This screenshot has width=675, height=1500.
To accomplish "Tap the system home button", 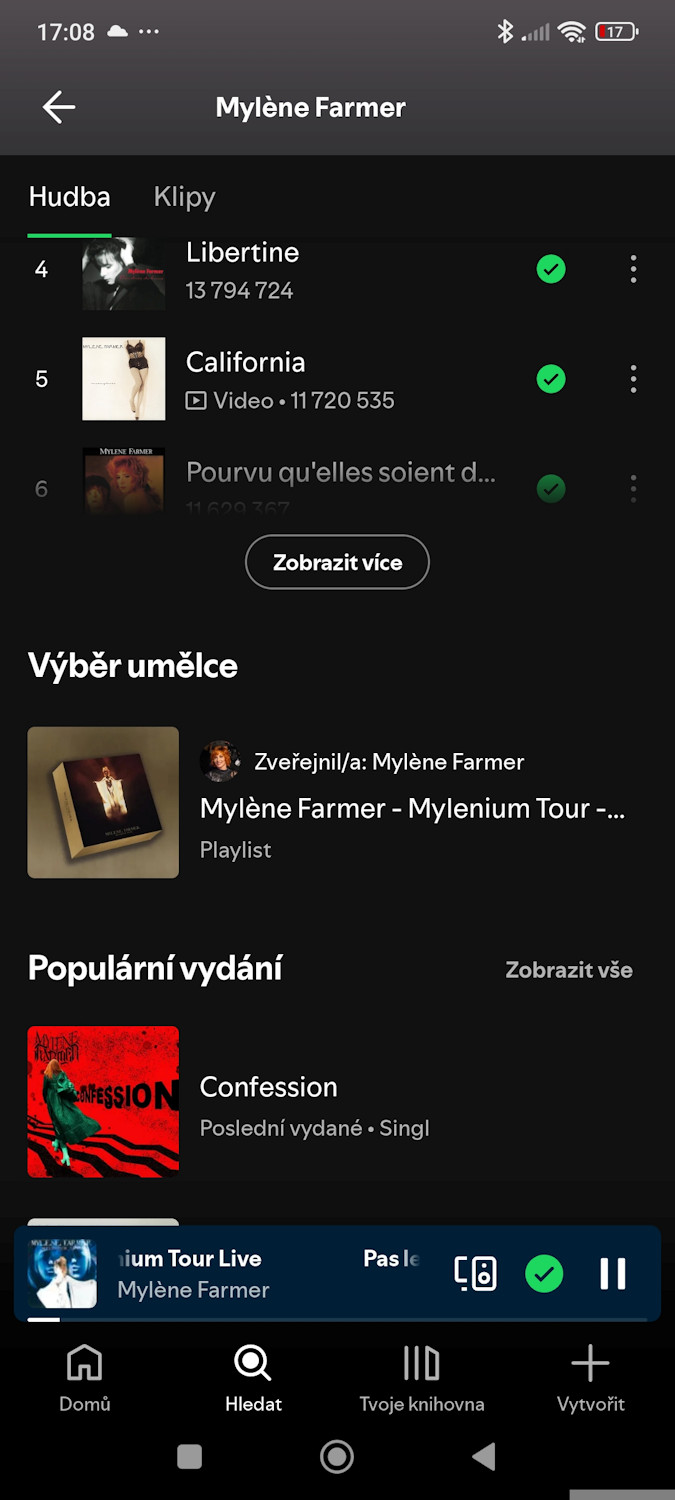I will point(337,1457).
